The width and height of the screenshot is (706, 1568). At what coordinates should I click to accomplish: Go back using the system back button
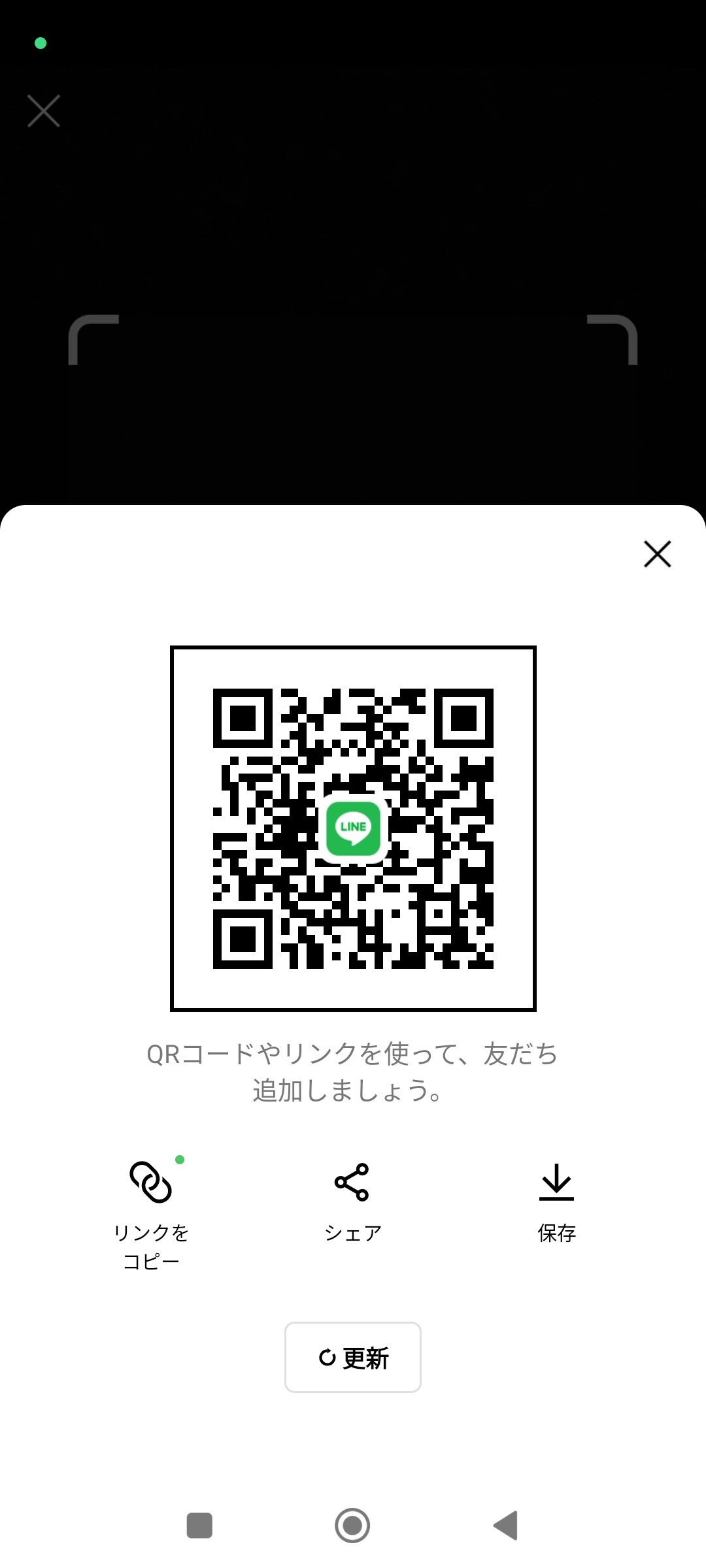tap(505, 1526)
